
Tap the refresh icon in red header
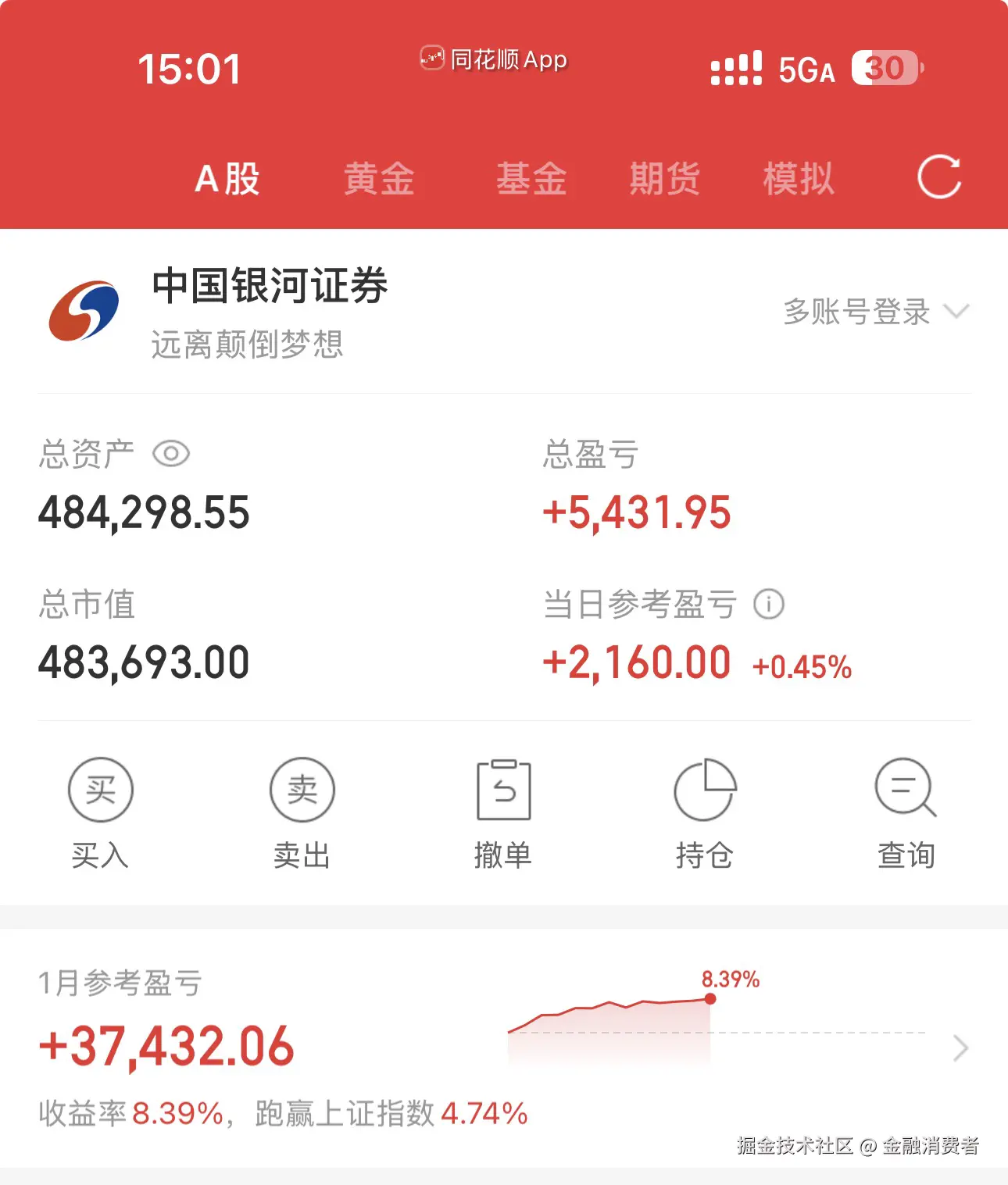pyautogui.click(x=940, y=178)
